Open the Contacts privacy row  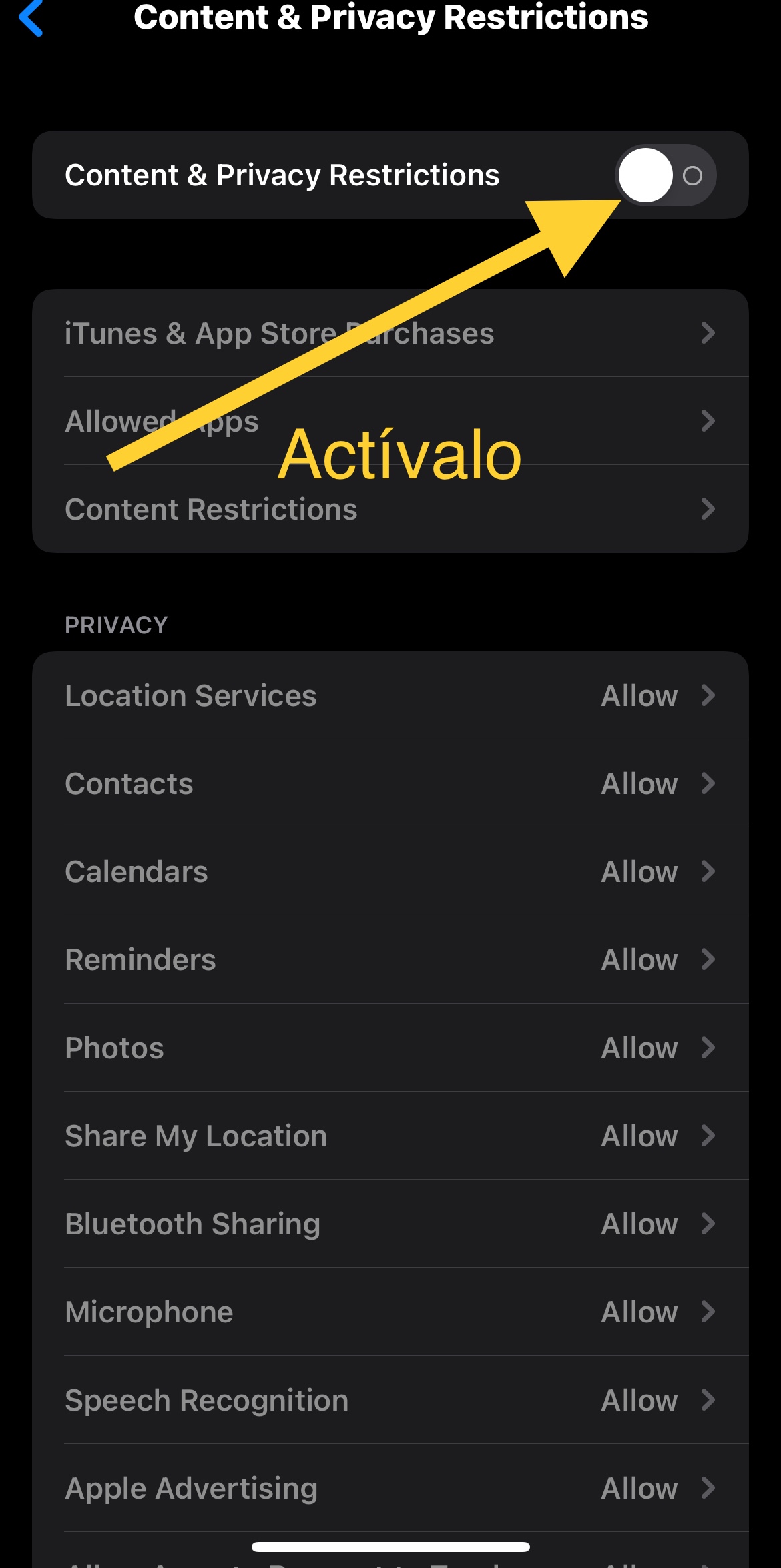coord(390,784)
